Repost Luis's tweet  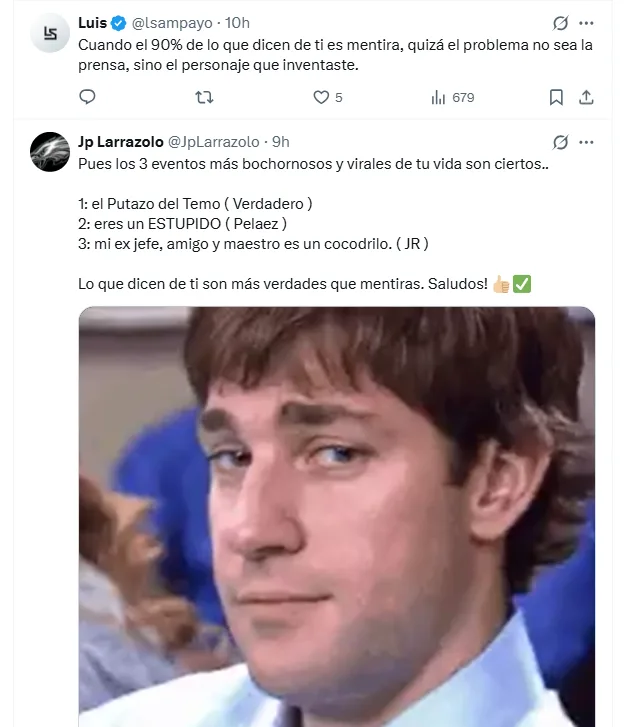click(x=203, y=97)
